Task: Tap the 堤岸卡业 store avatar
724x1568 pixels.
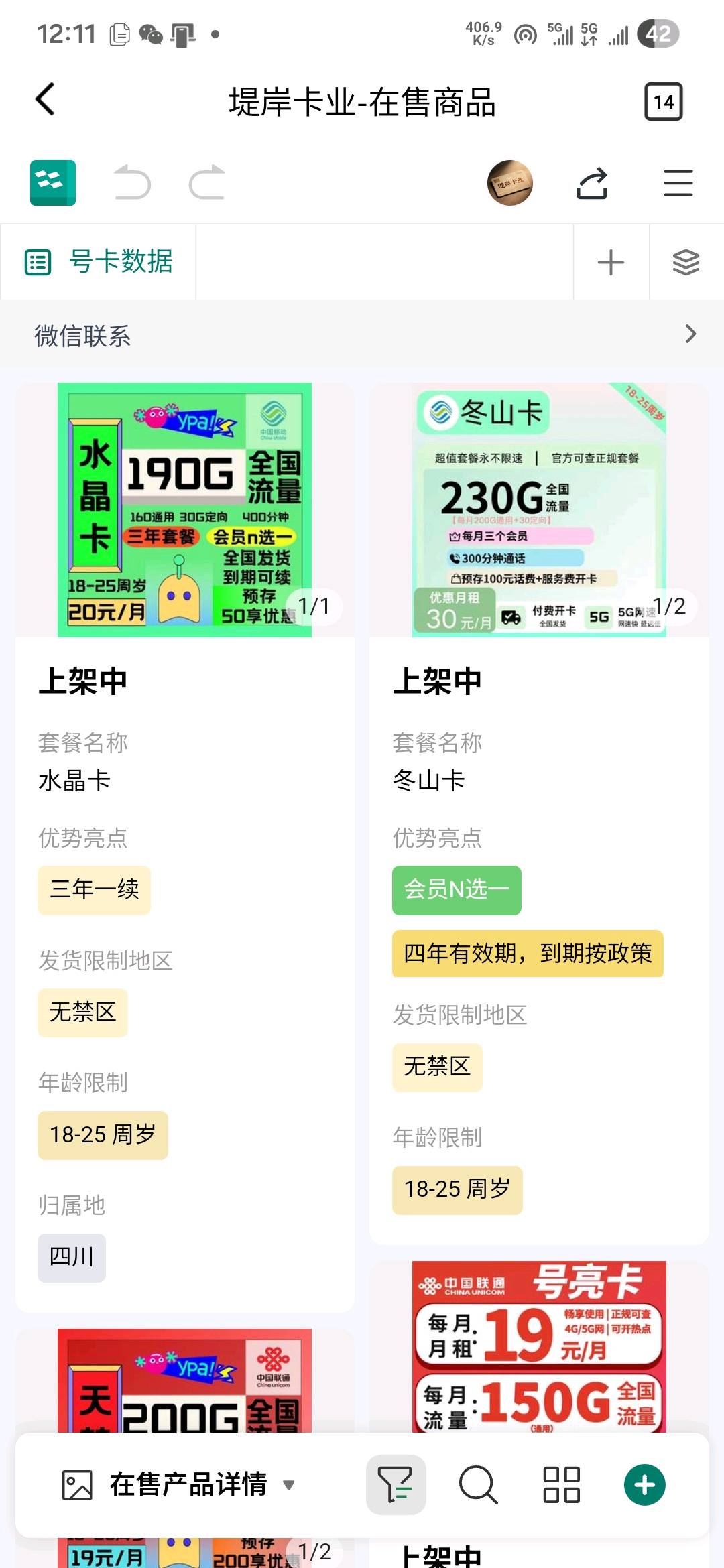Action: pos(510,182)
